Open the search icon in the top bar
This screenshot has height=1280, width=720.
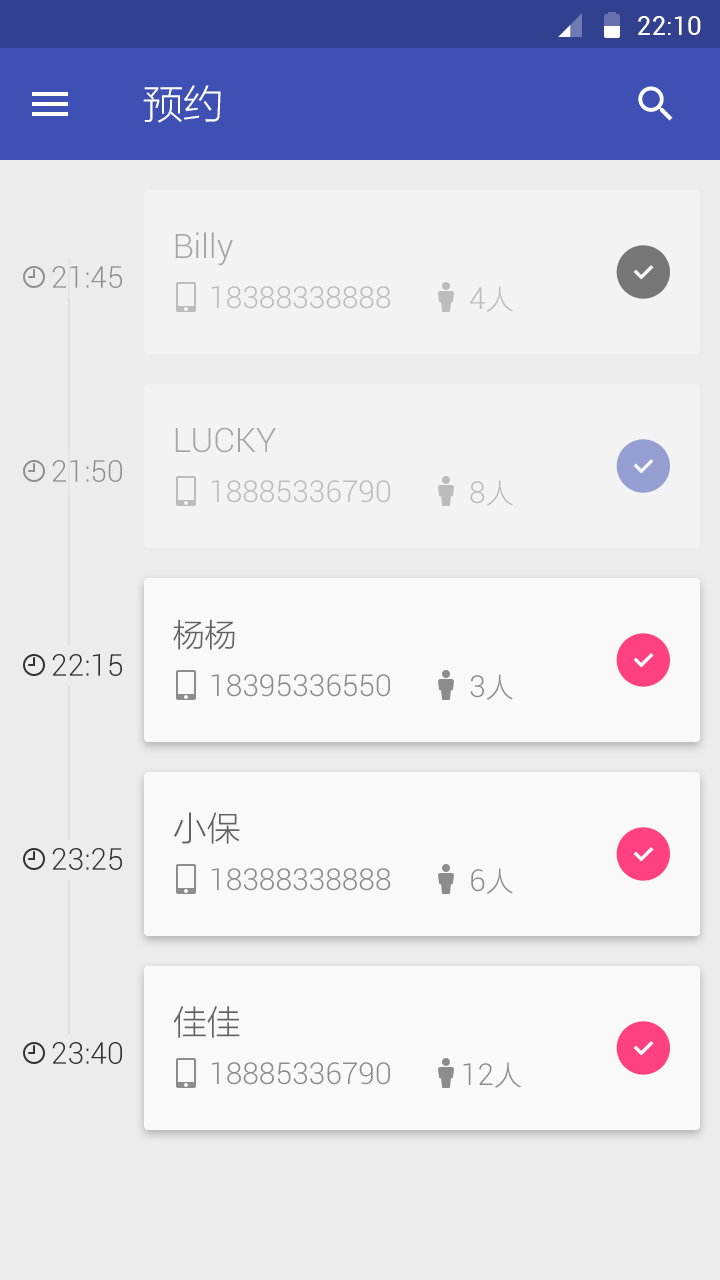655,103
